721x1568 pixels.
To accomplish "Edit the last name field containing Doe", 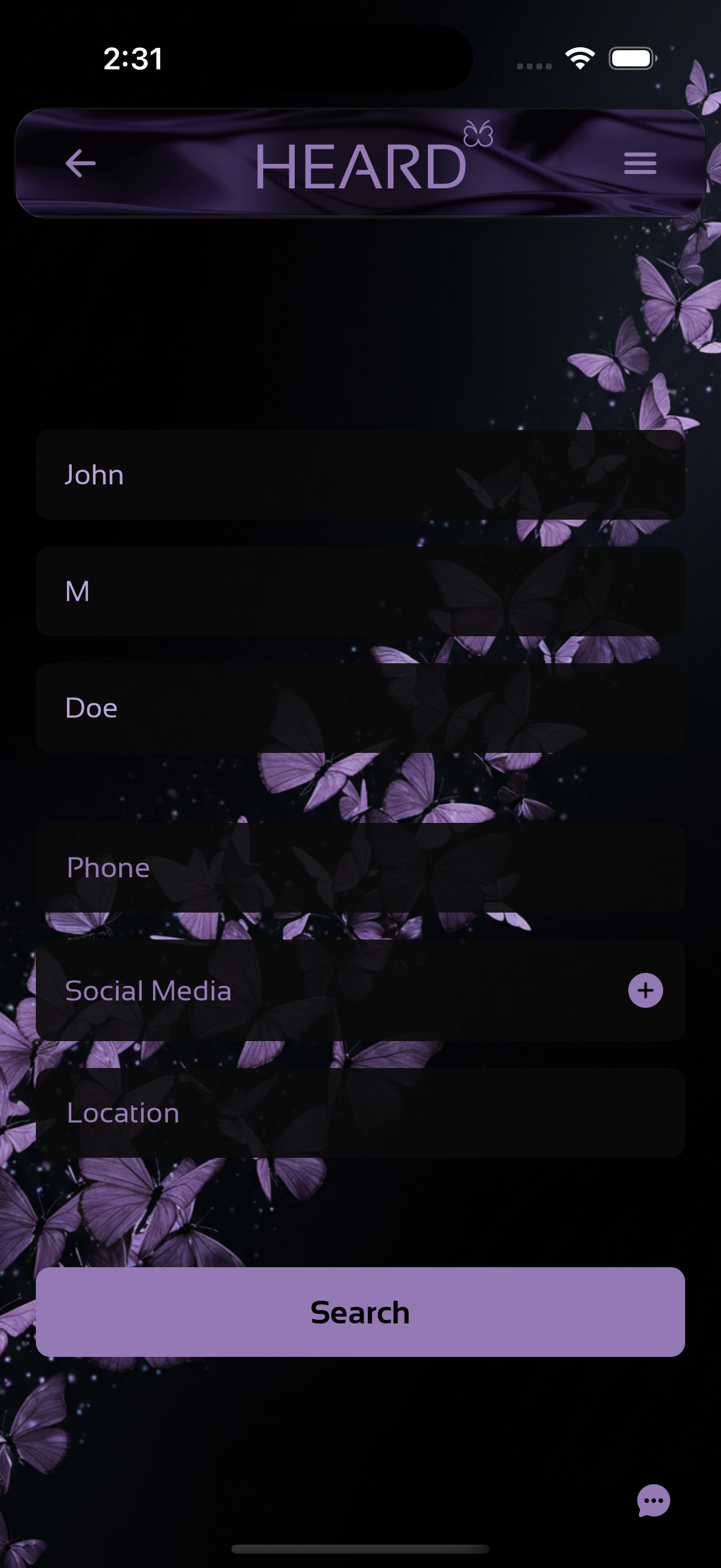I will (x=360, y=708).
